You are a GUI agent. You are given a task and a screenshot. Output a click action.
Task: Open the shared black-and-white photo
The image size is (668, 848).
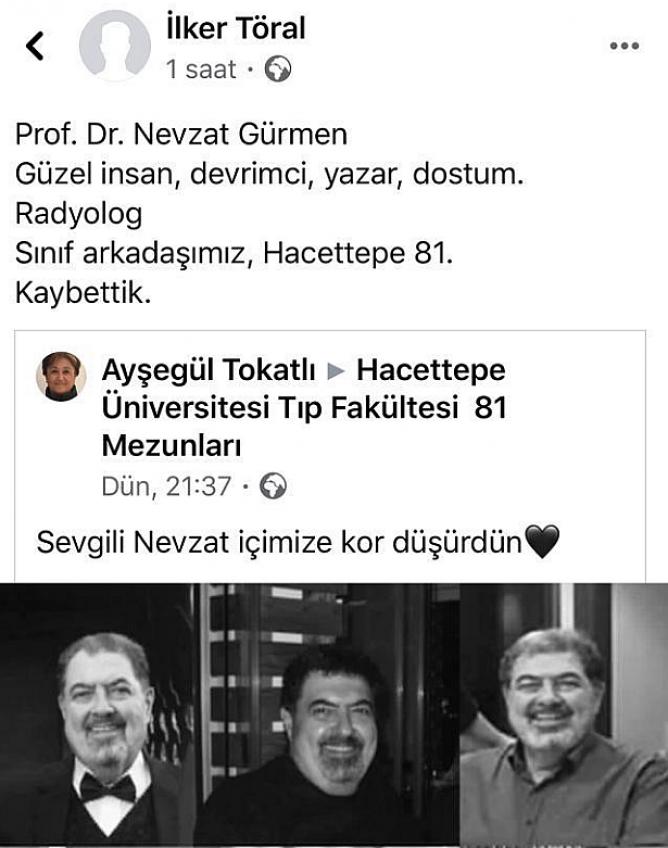pyautogui.click(x=334, y=714)
